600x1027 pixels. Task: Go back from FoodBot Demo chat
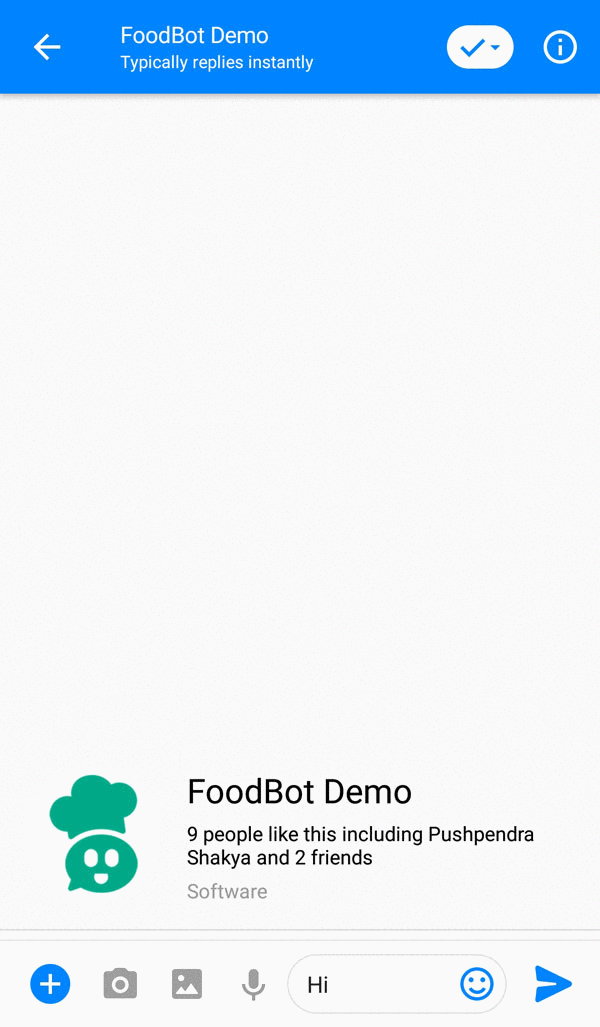47,47
